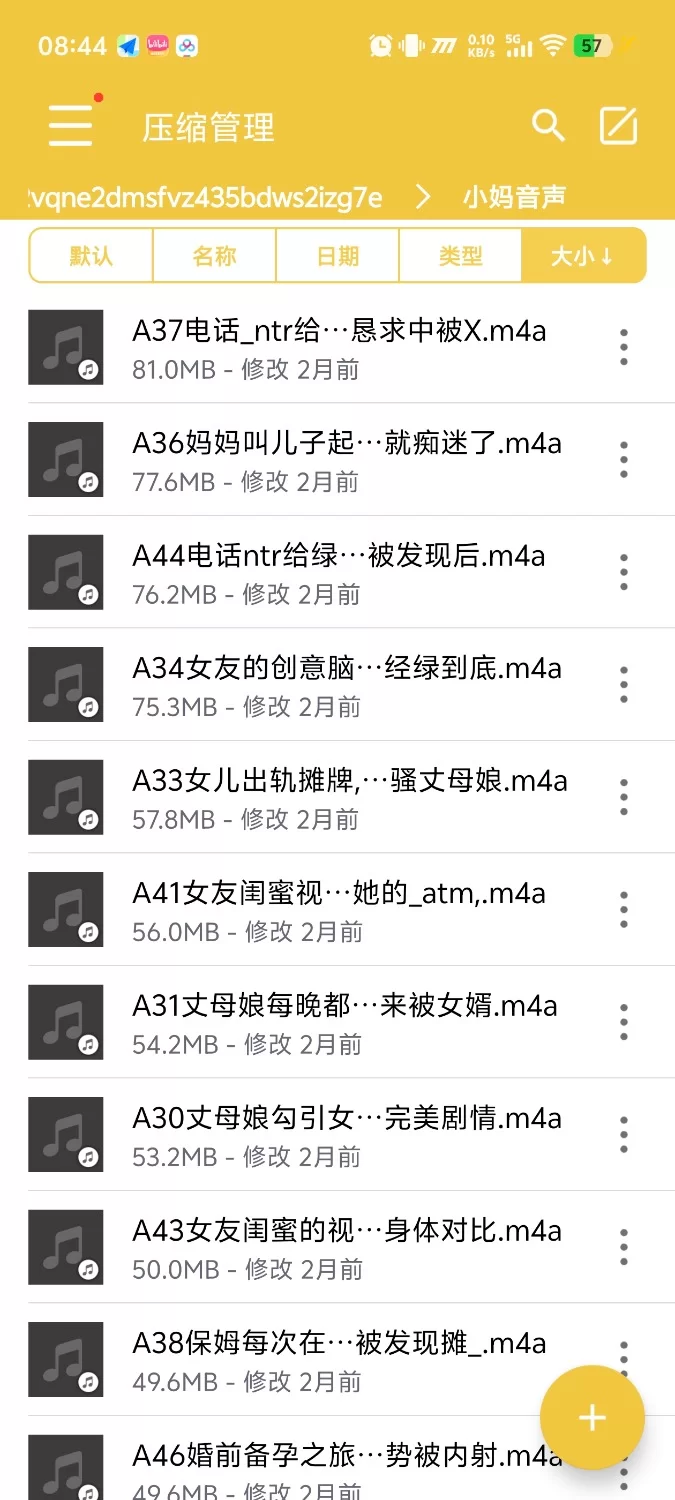This screenshot has width=675, height=1500.
Task: Tap the edit/select pencil icon
Action: tap(618, 126)
